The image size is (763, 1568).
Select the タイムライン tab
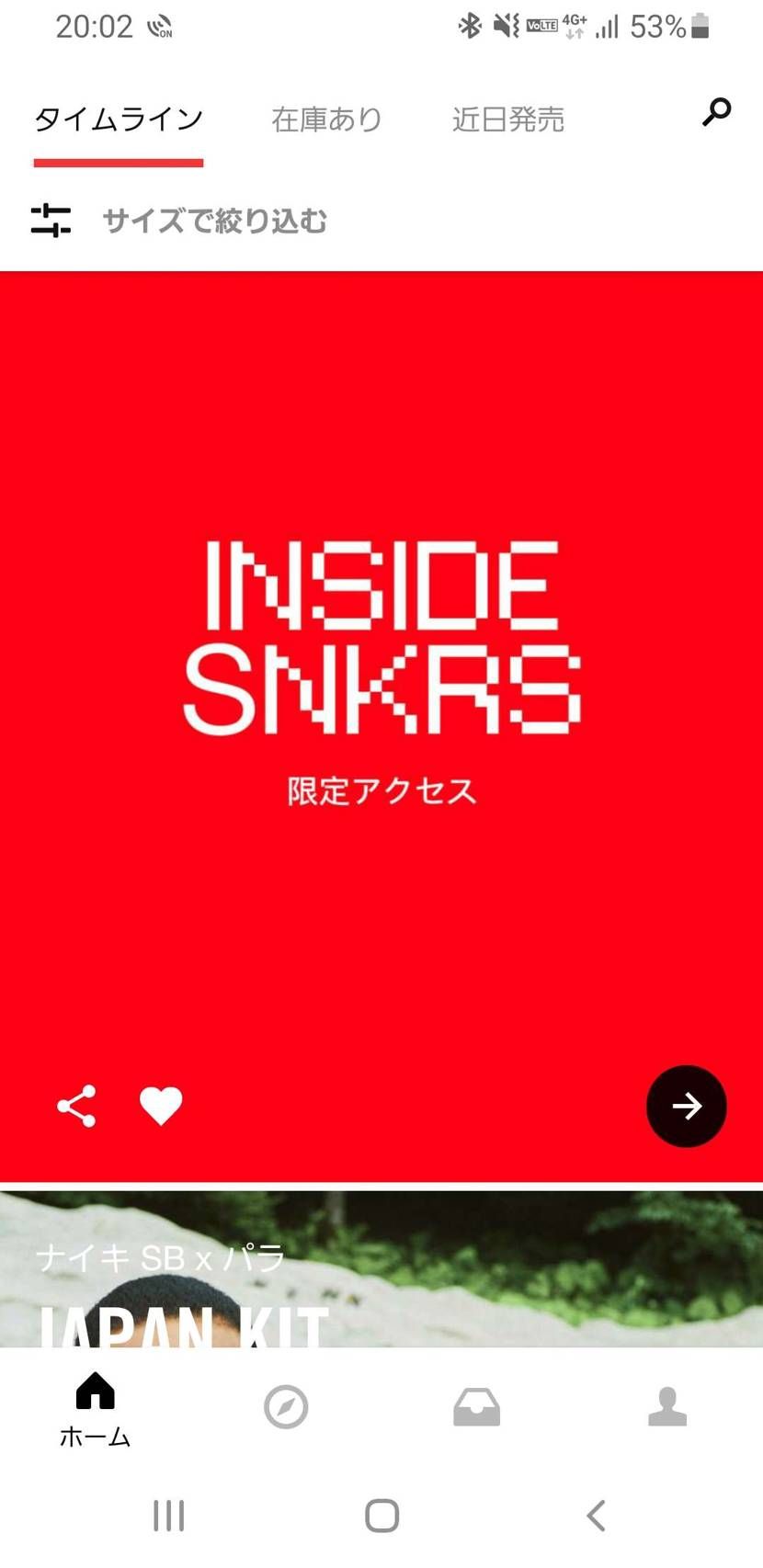117,117
